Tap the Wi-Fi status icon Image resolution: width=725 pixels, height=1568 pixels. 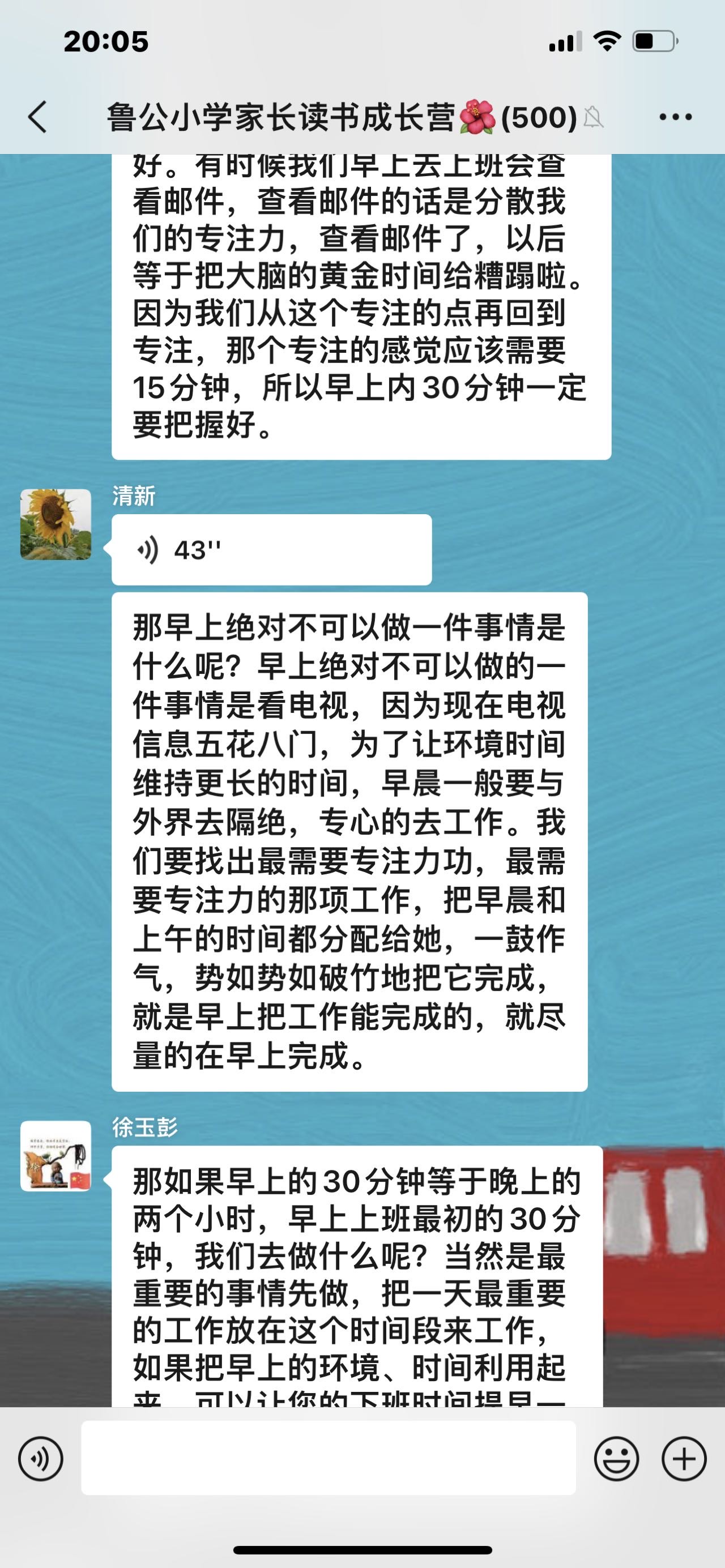coord(608,41)
